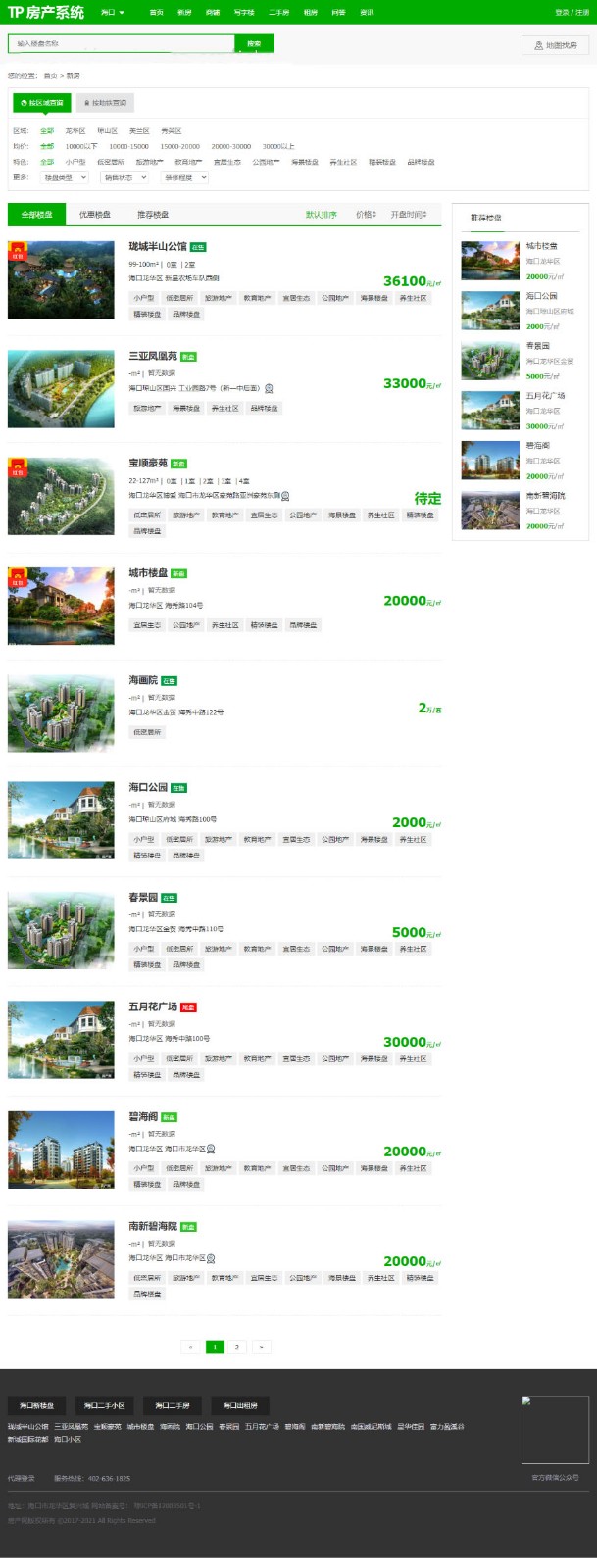Go to 二手房 in the top navigation

tap(278, 13)
